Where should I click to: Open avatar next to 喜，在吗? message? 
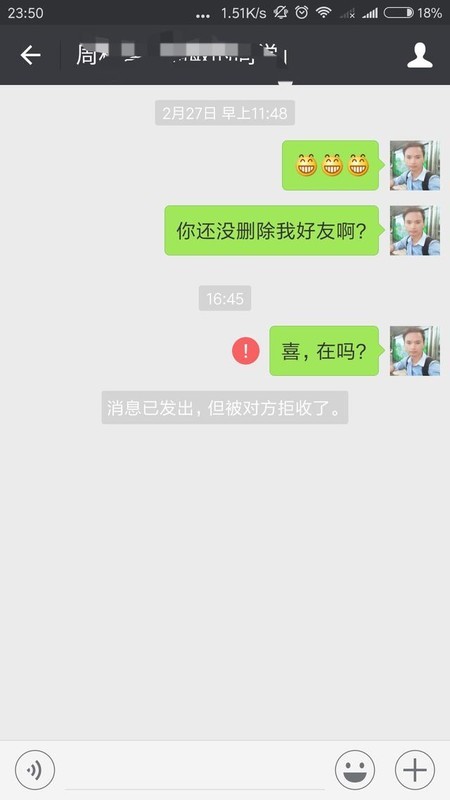(415, 351)
